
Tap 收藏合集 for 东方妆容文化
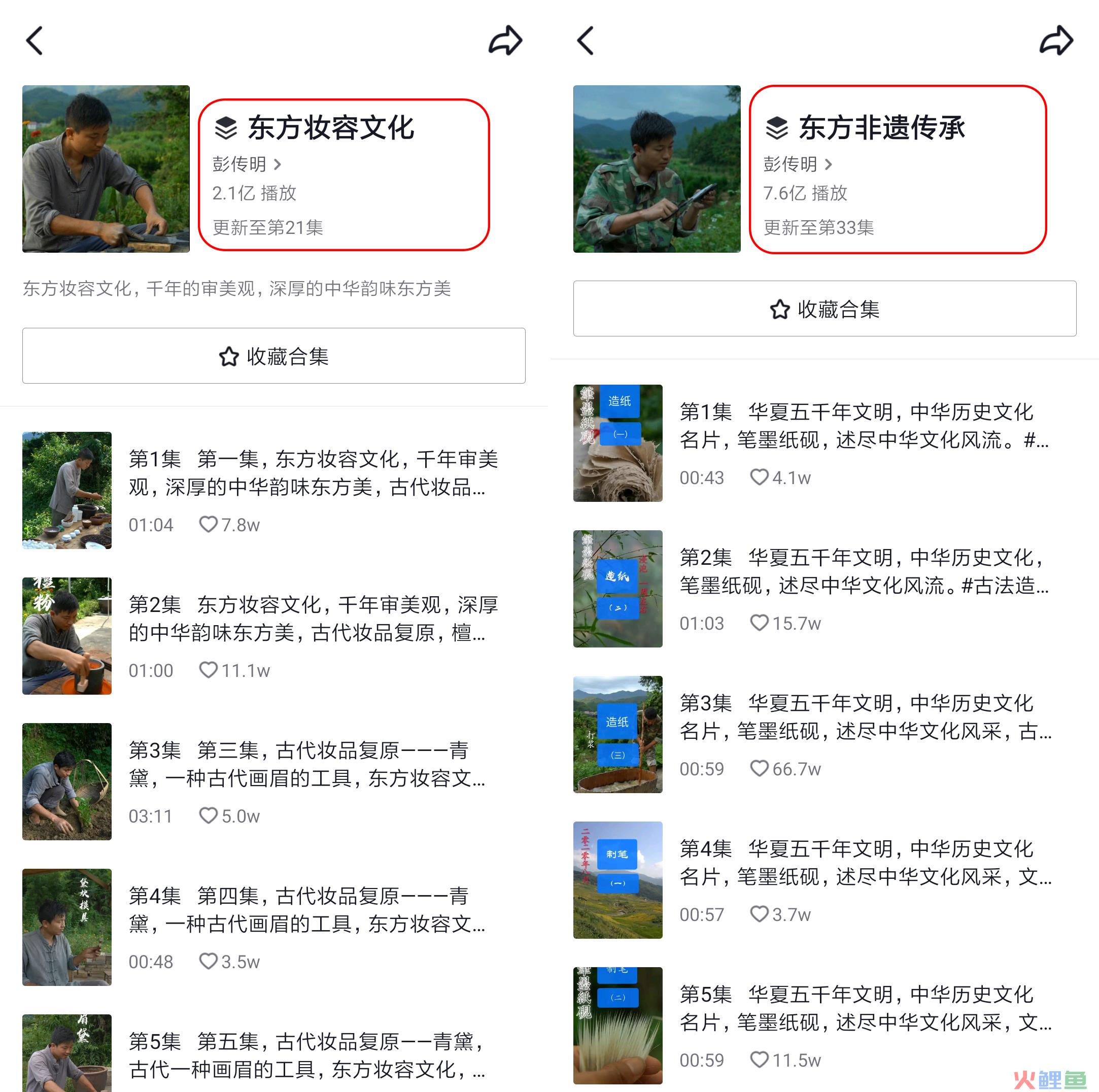(273, 356)
